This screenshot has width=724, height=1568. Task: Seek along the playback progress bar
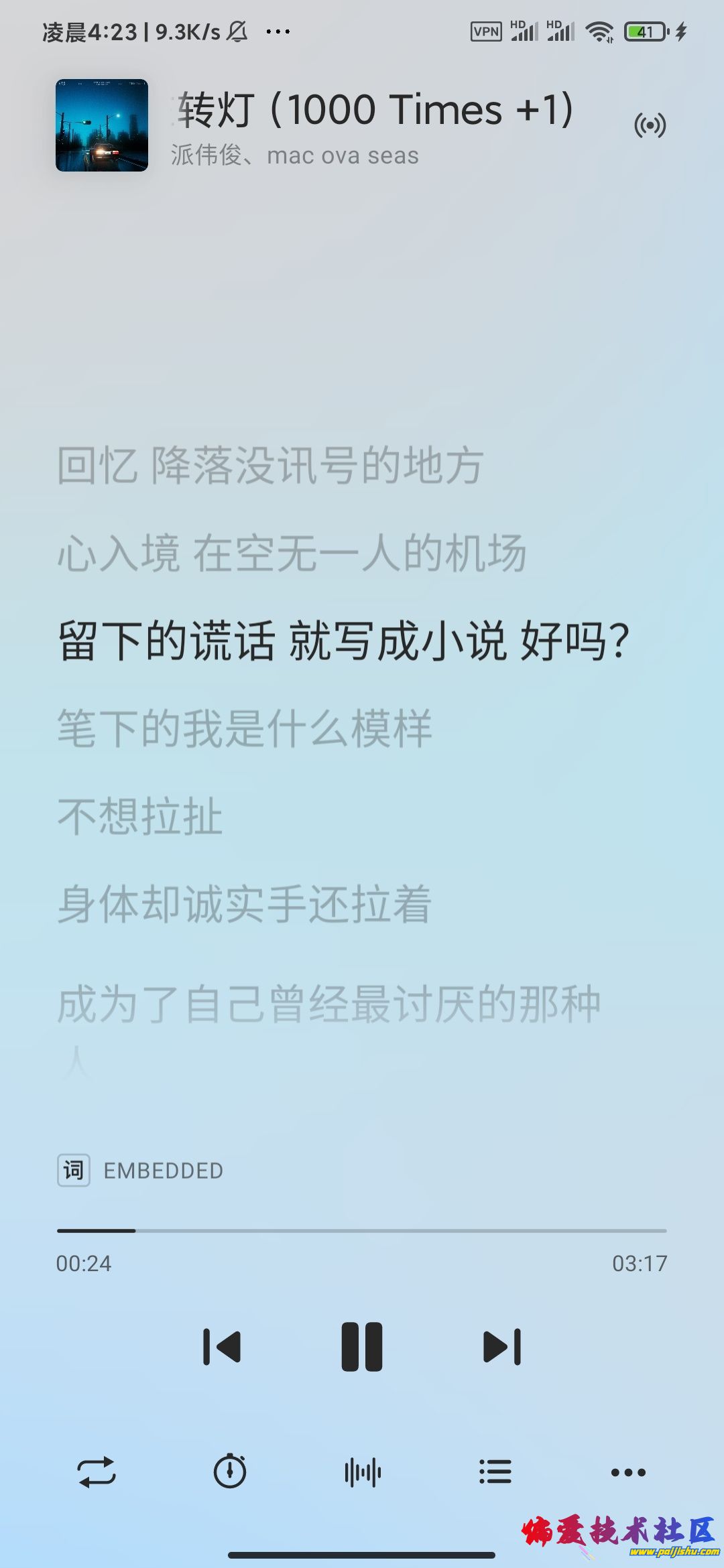[362, 1231]
